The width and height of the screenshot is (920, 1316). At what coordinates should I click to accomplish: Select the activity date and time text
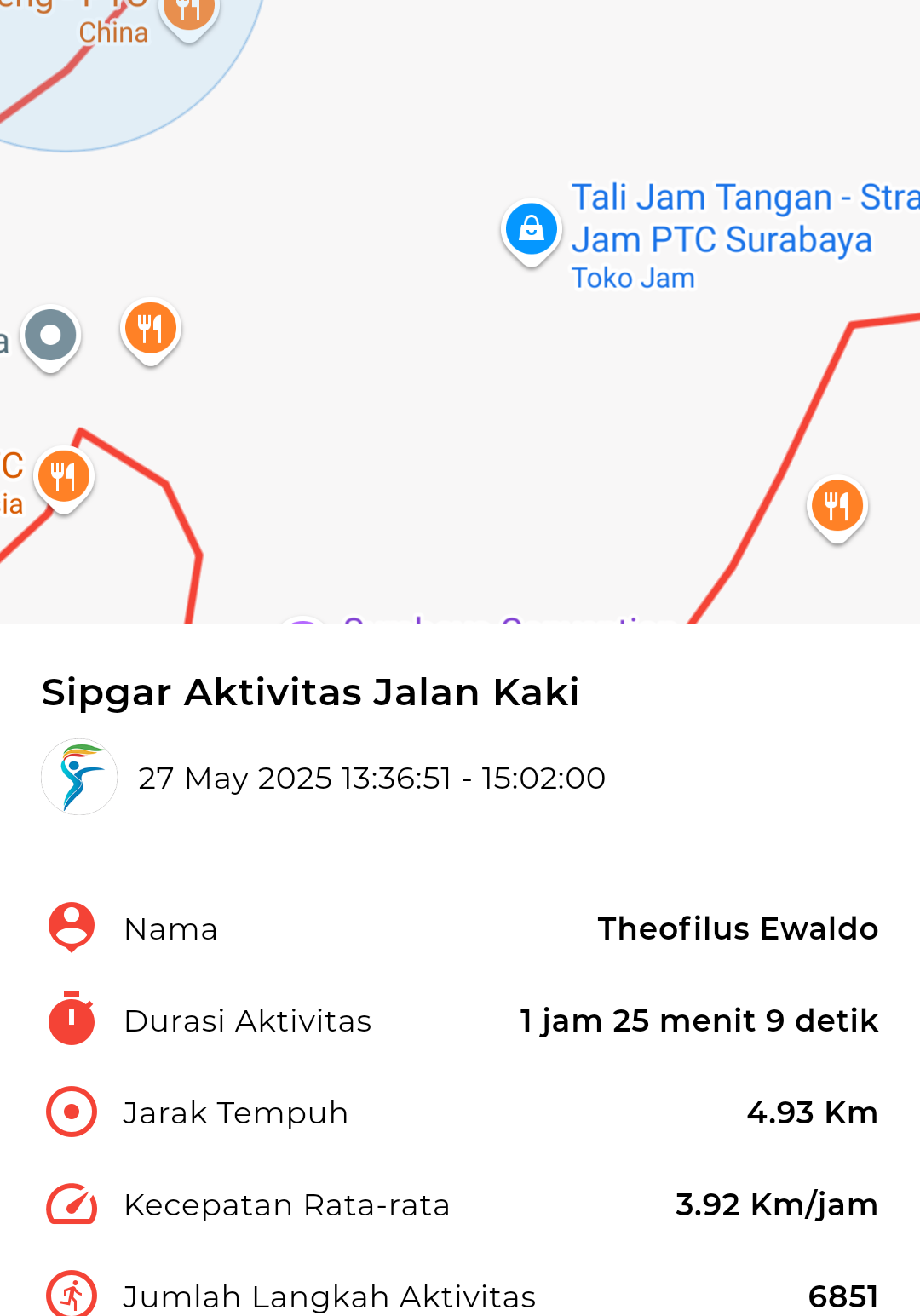373,777
